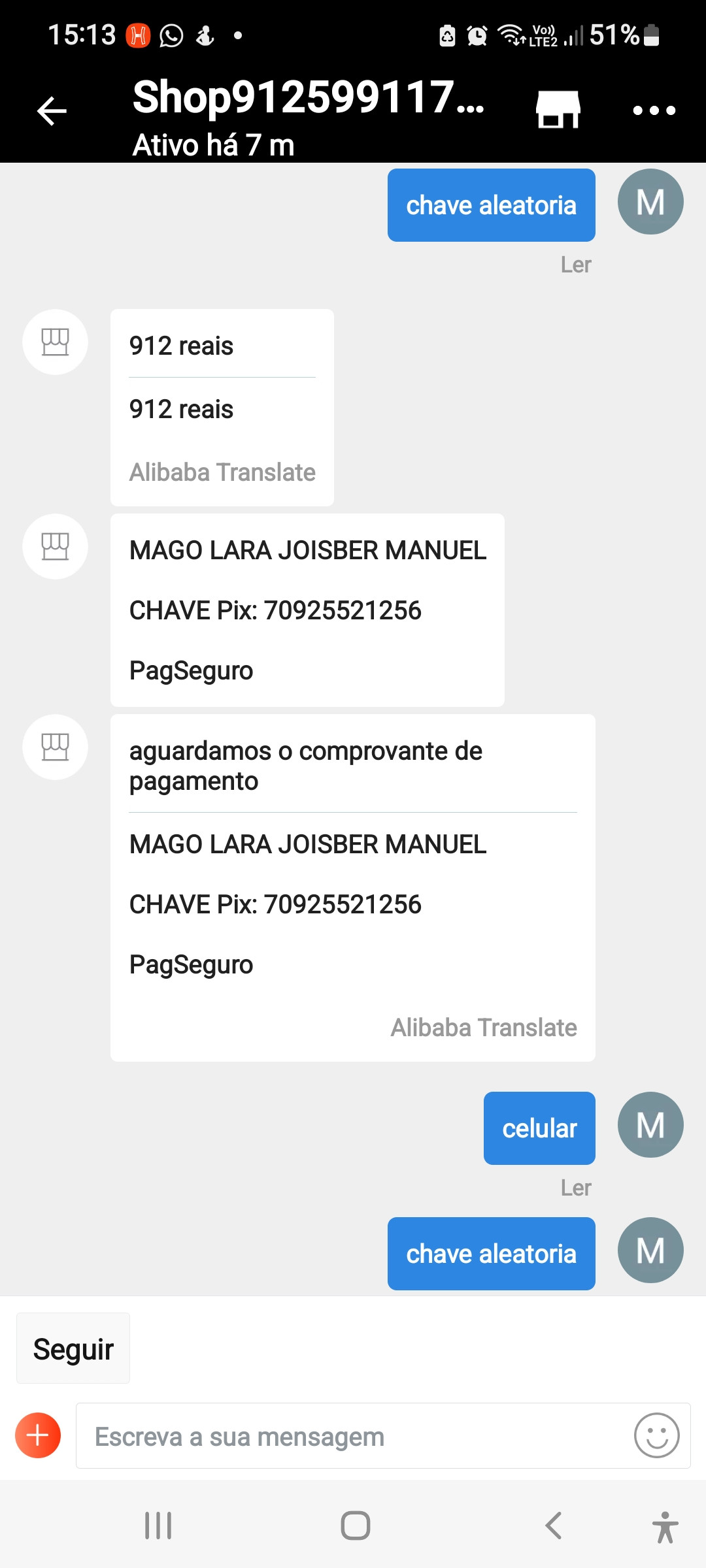The height and width of the screenshot is (1568, 706).
Task: Open the emoji picker
Action: pyautogui.click(x=656, y=1435)
